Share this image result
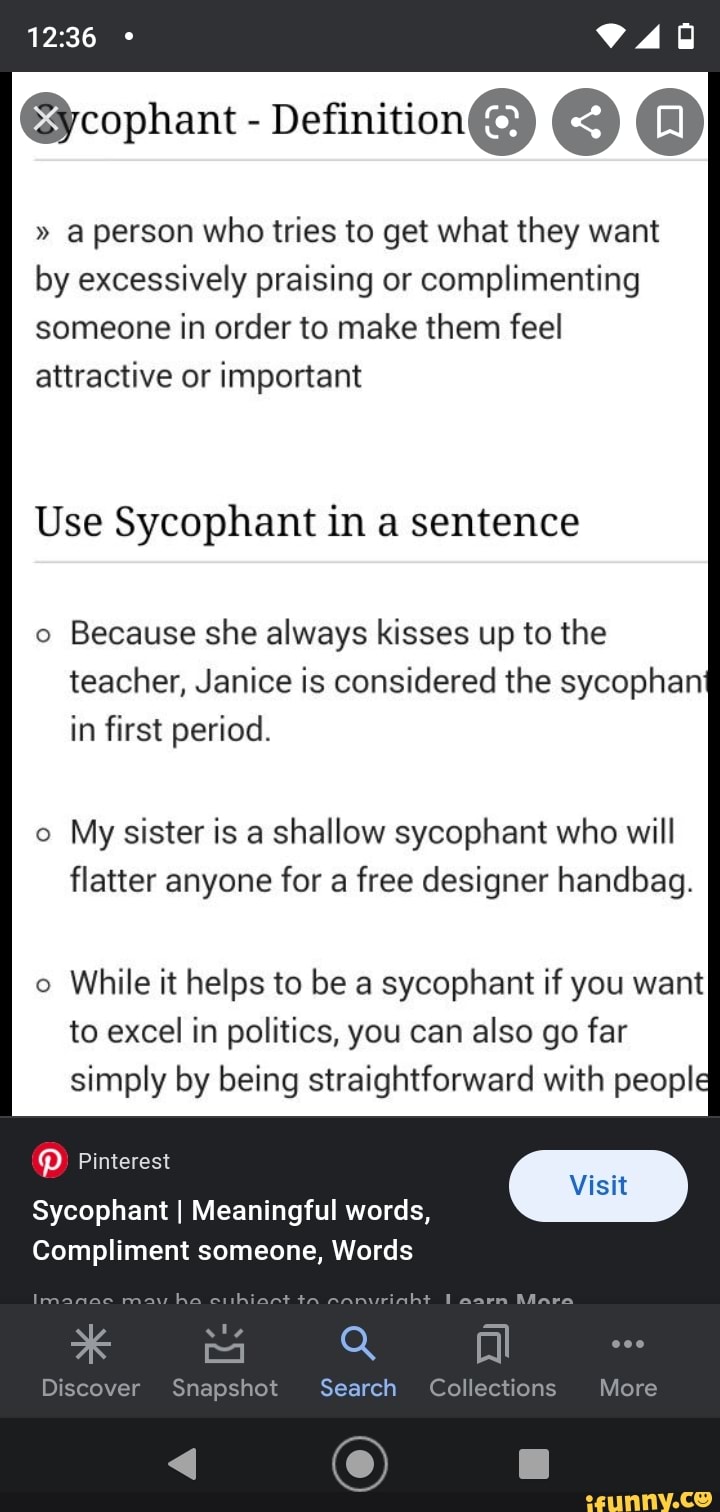Screen dimensions: 720x1512 pyautogui.click(x=586, y=122)
